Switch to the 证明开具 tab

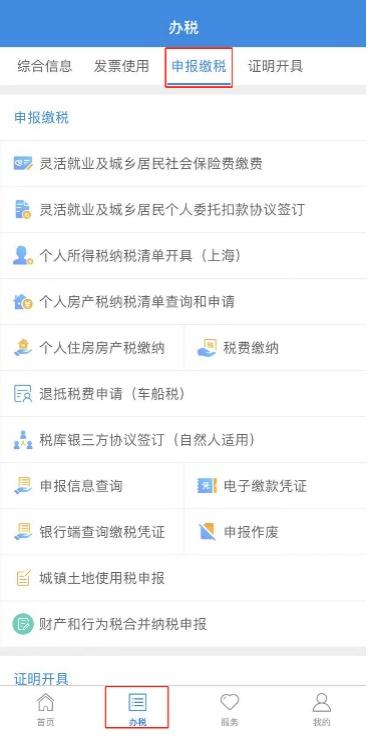275,66
